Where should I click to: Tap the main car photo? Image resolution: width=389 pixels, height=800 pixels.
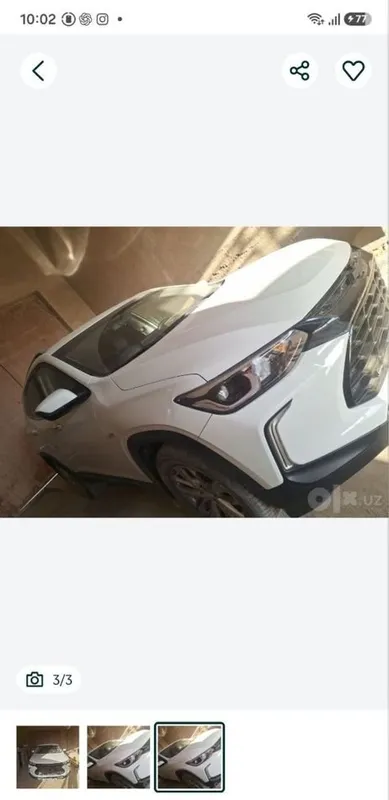[194, 372]
